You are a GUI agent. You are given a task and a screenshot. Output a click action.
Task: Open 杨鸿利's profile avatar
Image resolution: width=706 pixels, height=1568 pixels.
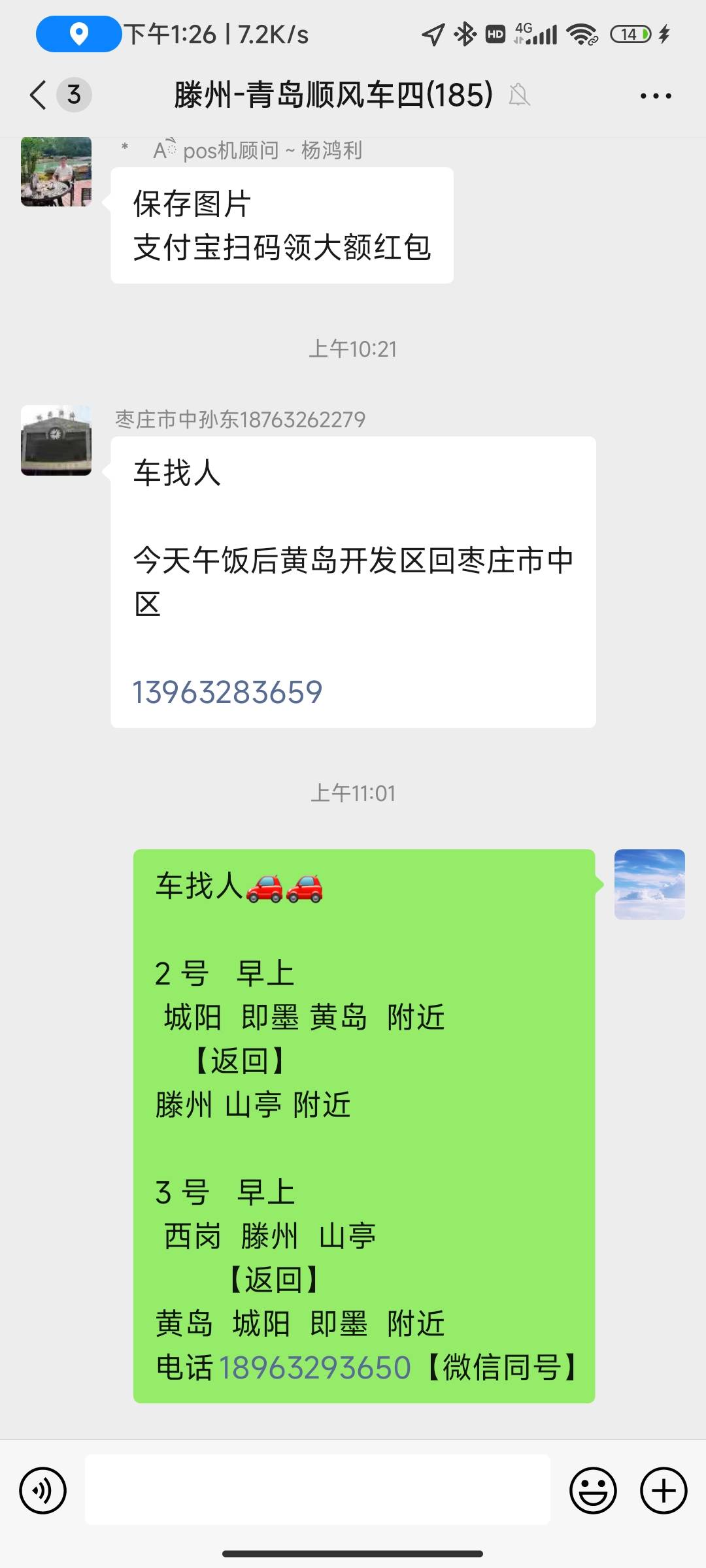click(56, 172)
